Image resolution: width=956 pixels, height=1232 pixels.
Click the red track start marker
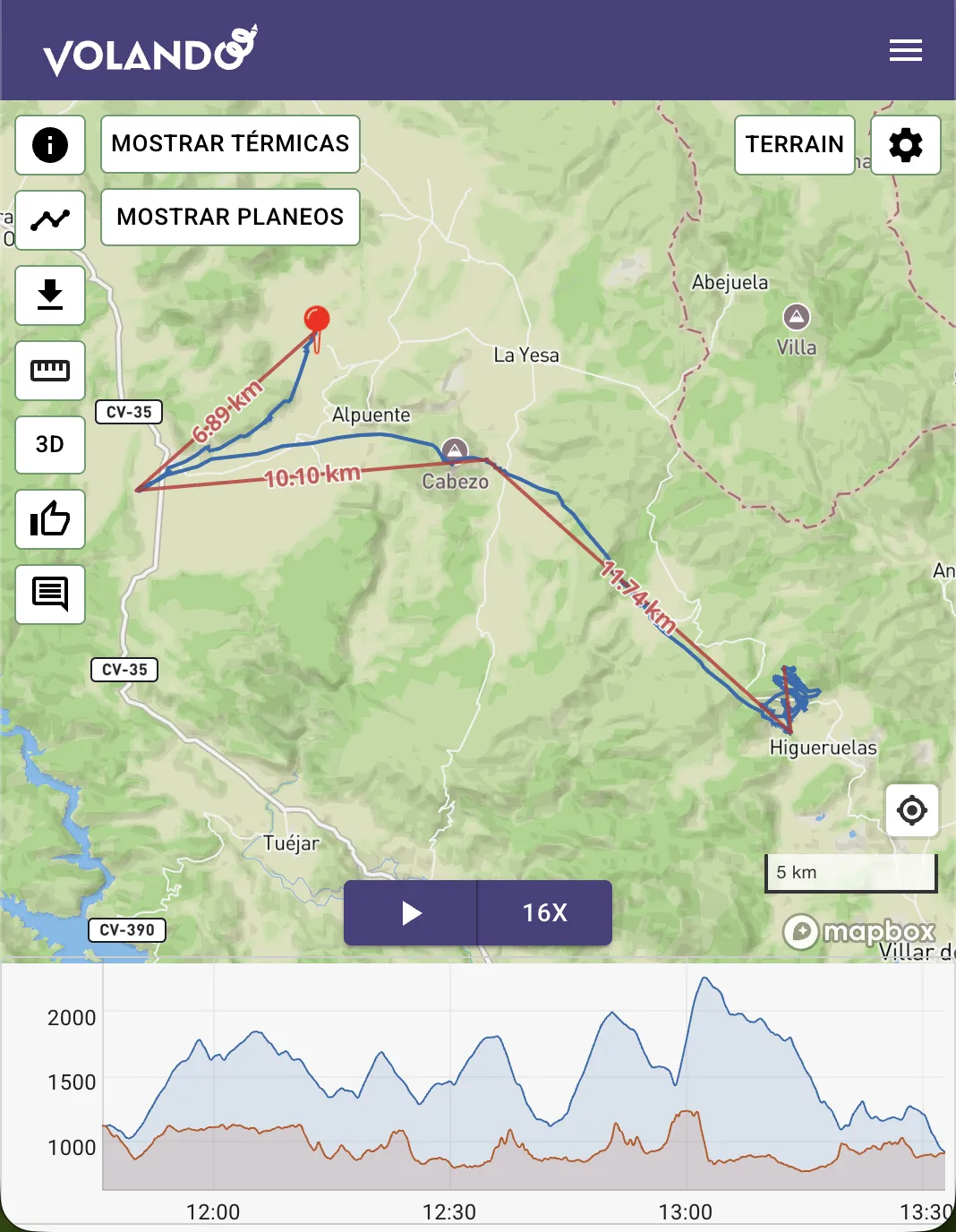(x=316, y=320)
